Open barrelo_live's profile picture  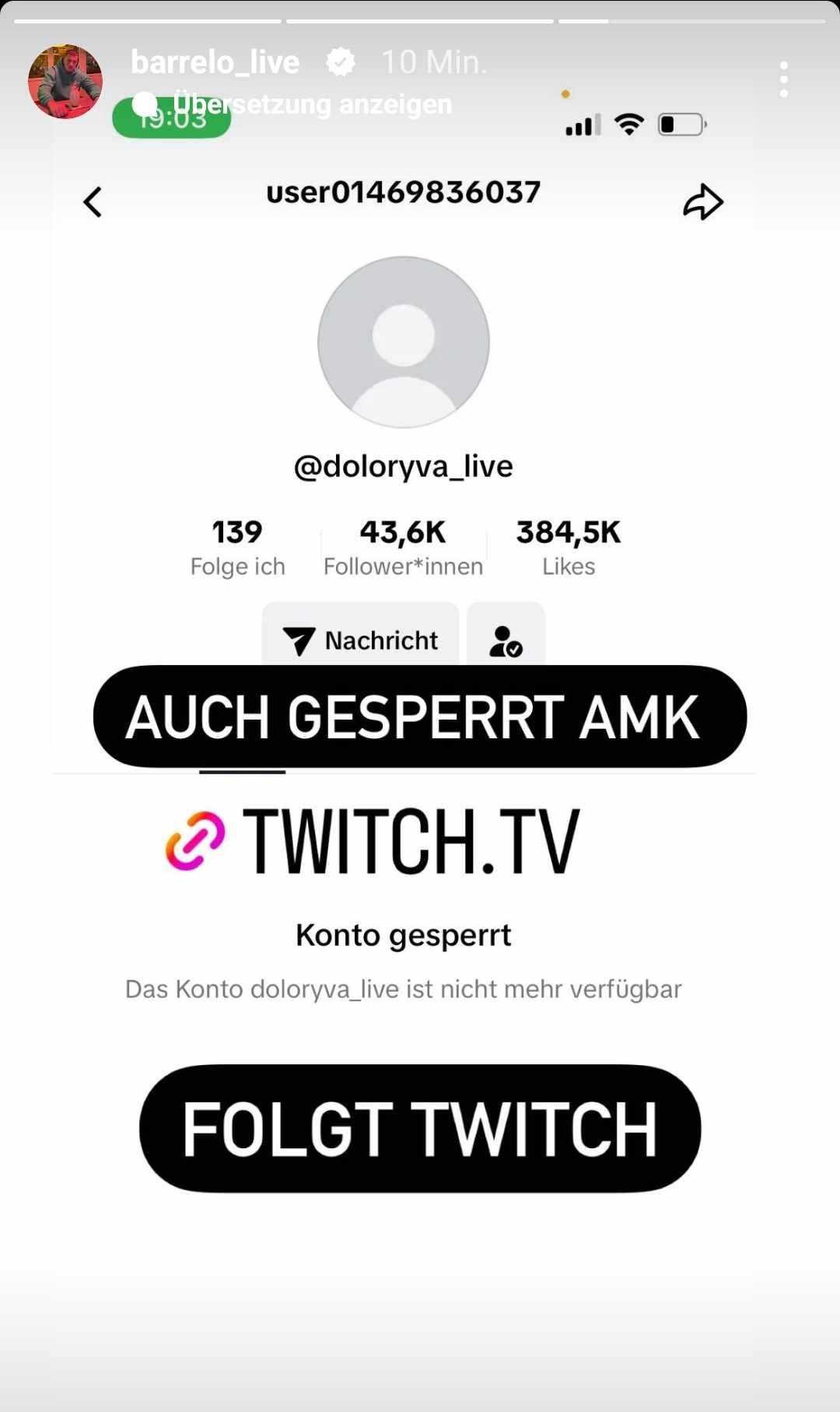[x=65, y=82]
